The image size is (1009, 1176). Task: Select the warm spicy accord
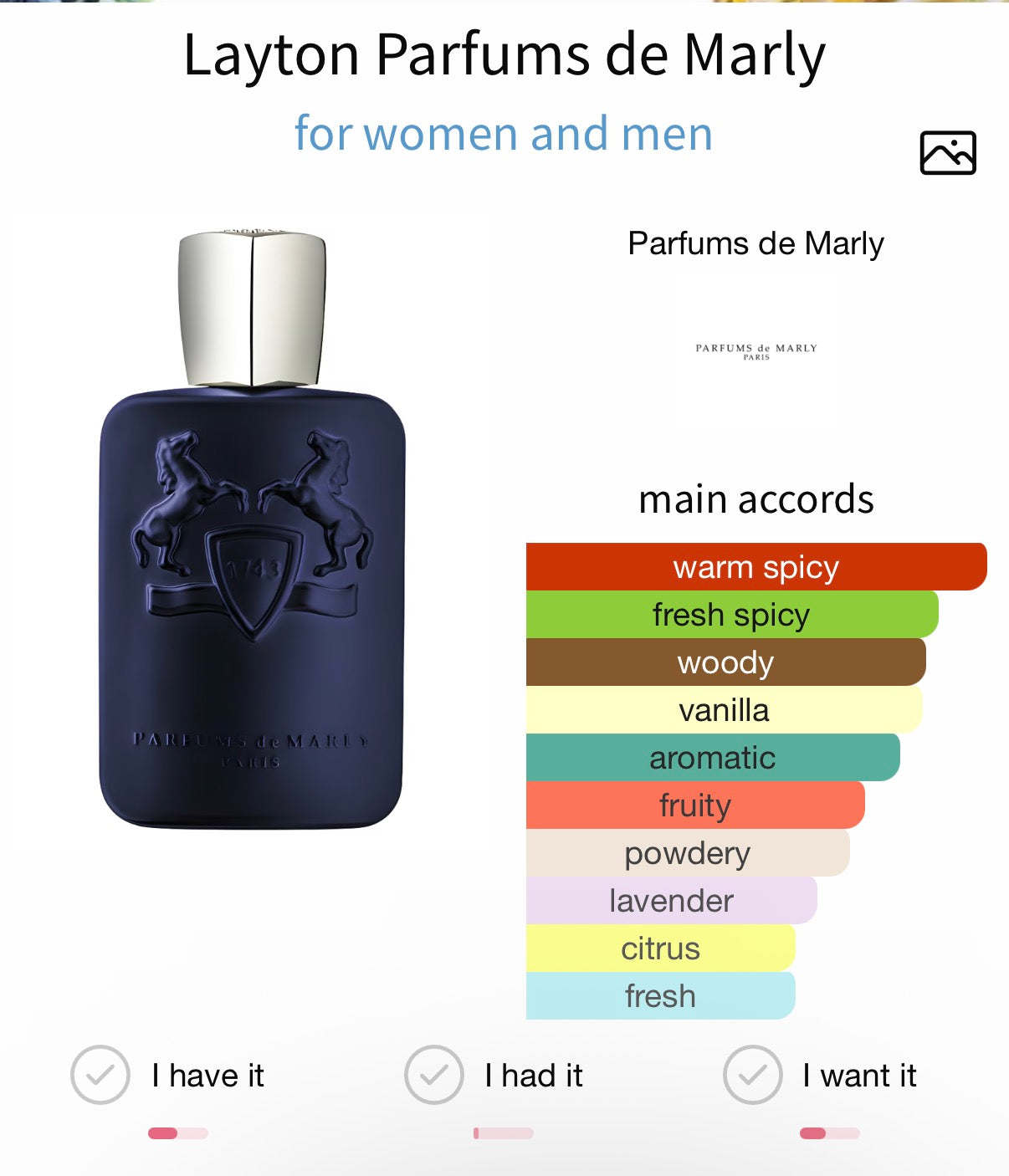click(755, 567)
